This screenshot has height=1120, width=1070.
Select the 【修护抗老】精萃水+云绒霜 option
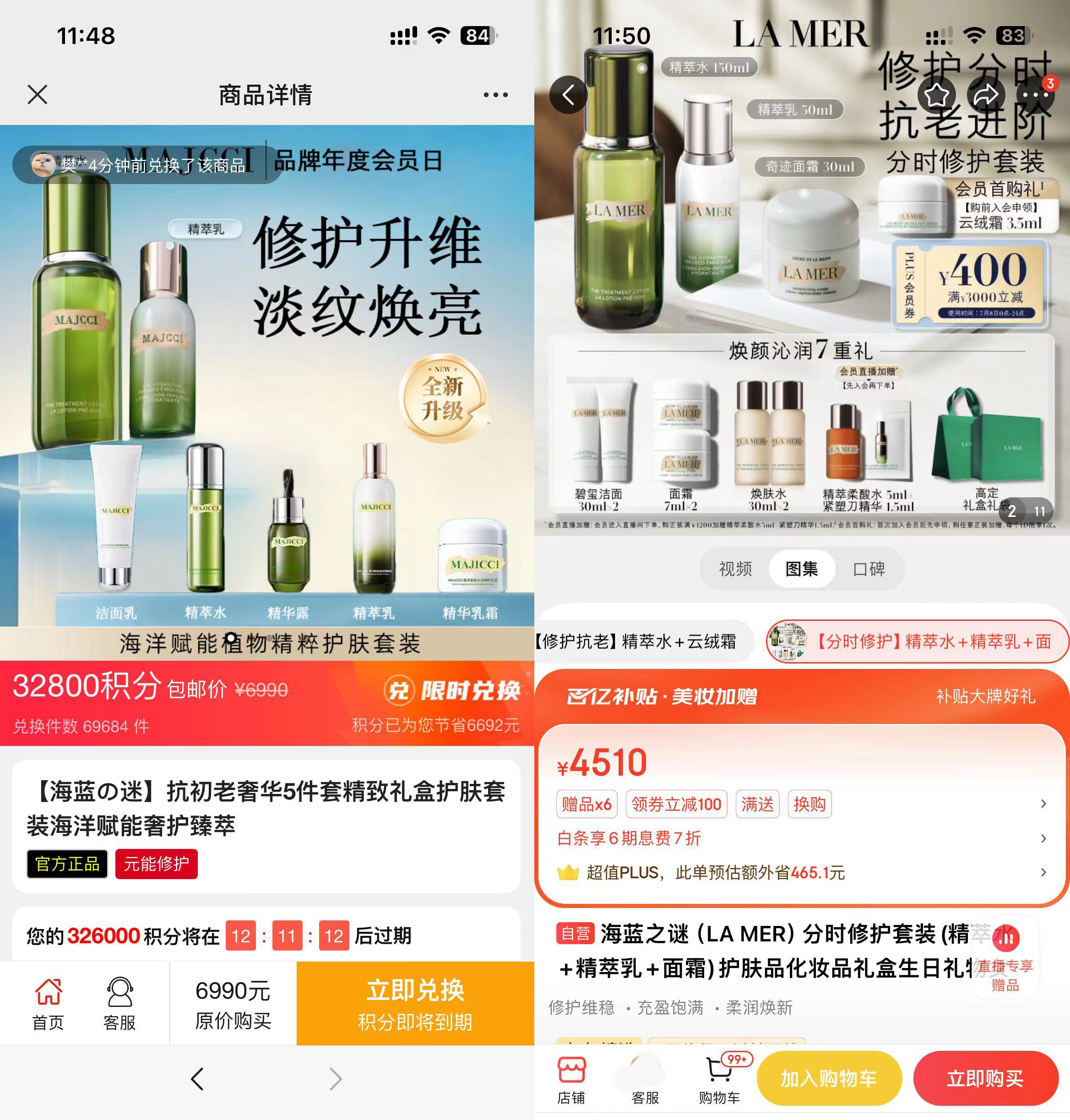click(638, 642)
